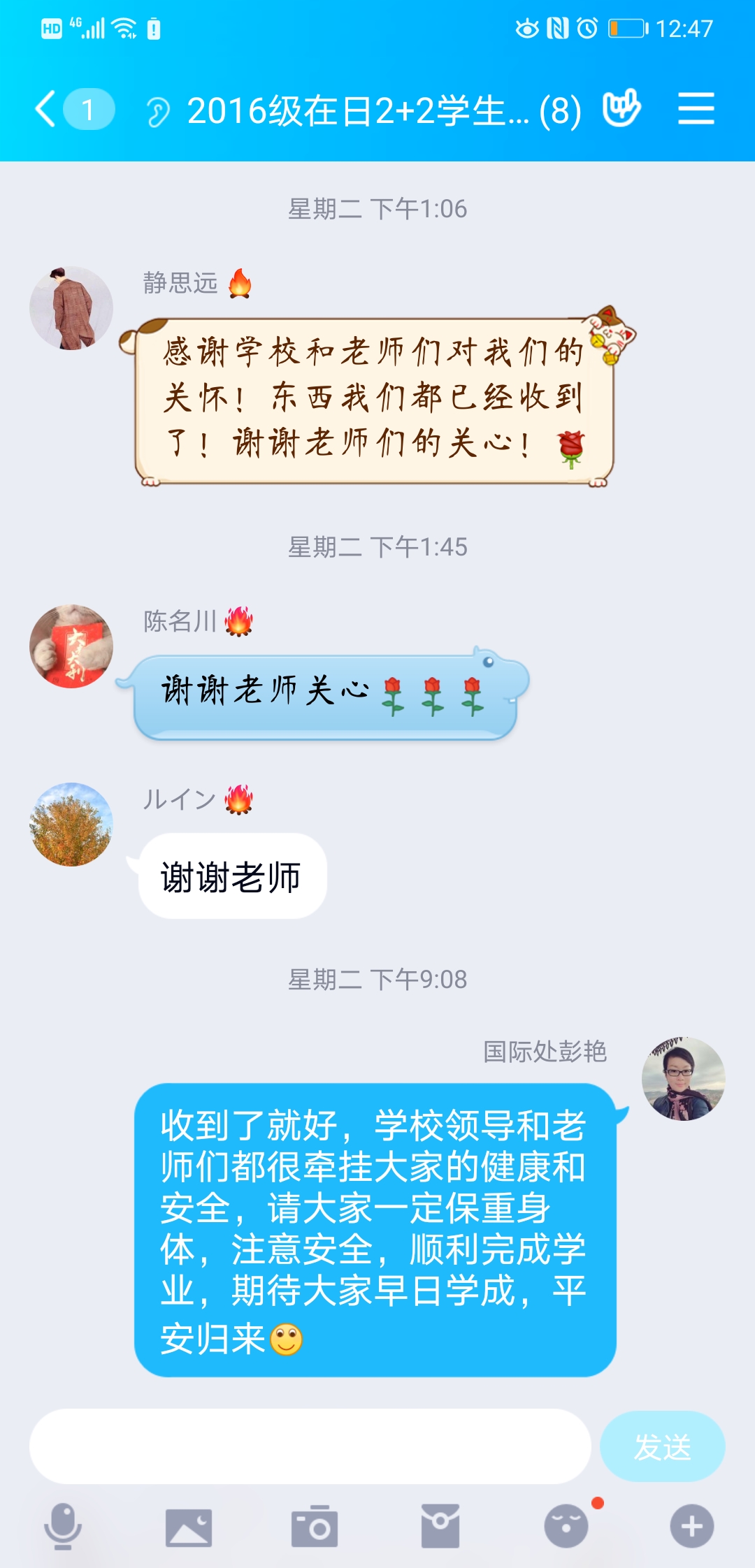This screenshot has width=755, height=1568.
Task: Open the emoji sticker panel
Action: (566, 1527)
